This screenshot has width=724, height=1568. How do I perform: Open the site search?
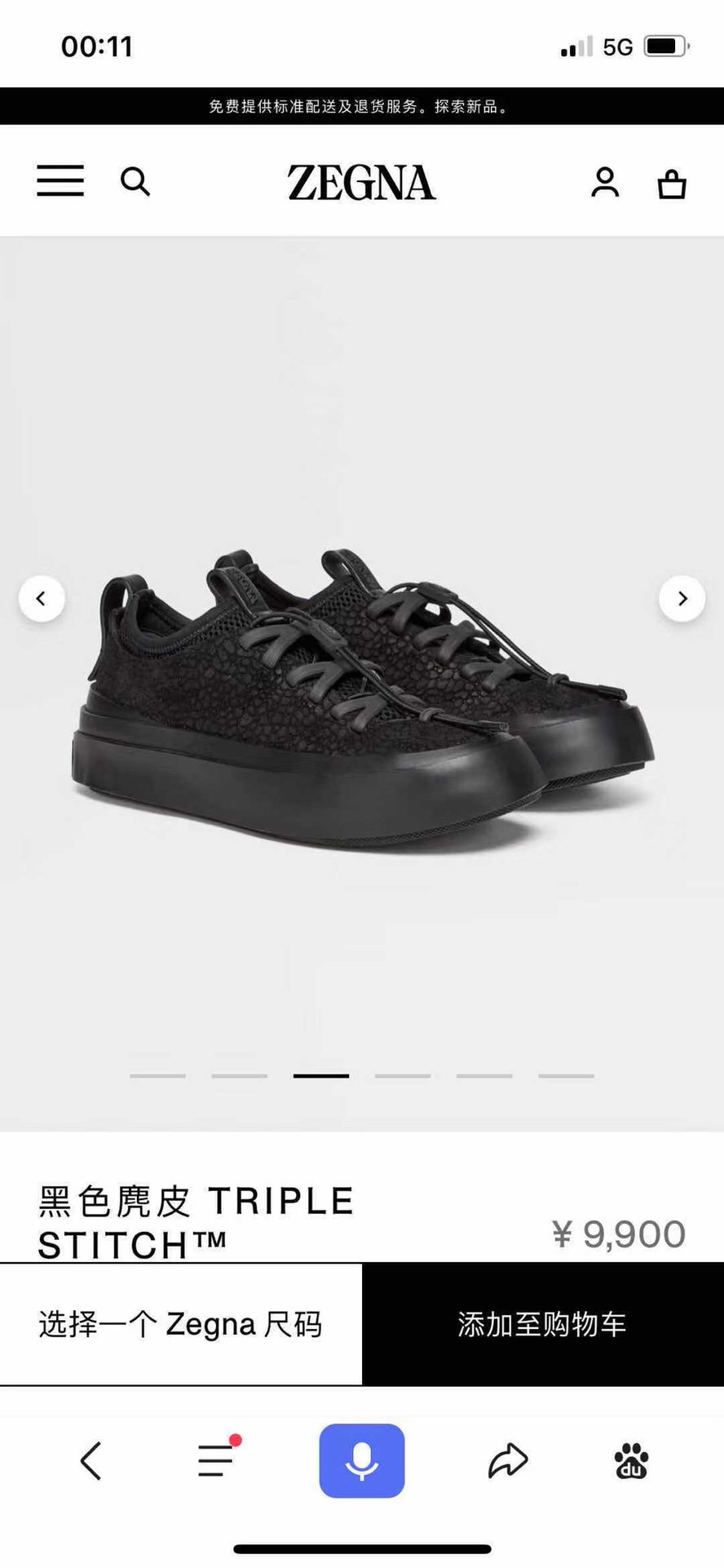tap(135, 182)
